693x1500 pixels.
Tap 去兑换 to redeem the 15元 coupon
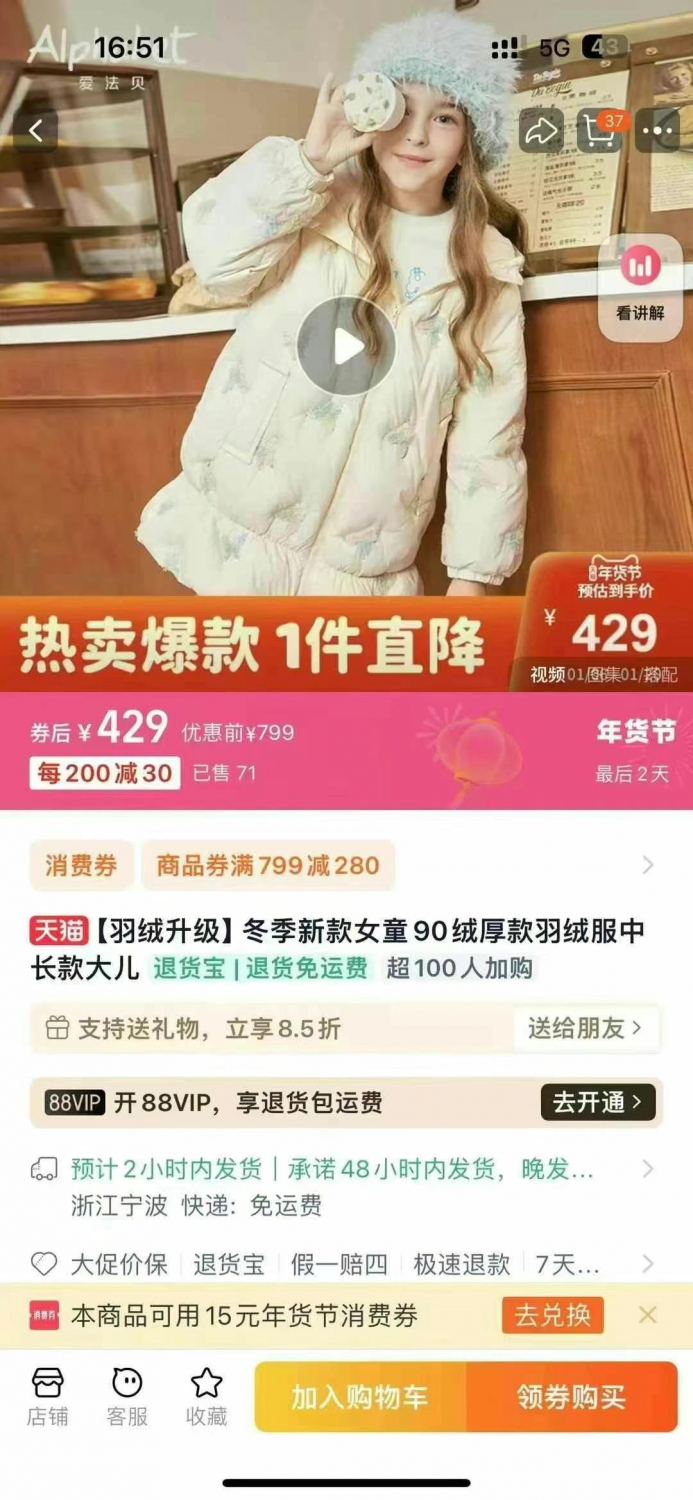point(553,1315)
